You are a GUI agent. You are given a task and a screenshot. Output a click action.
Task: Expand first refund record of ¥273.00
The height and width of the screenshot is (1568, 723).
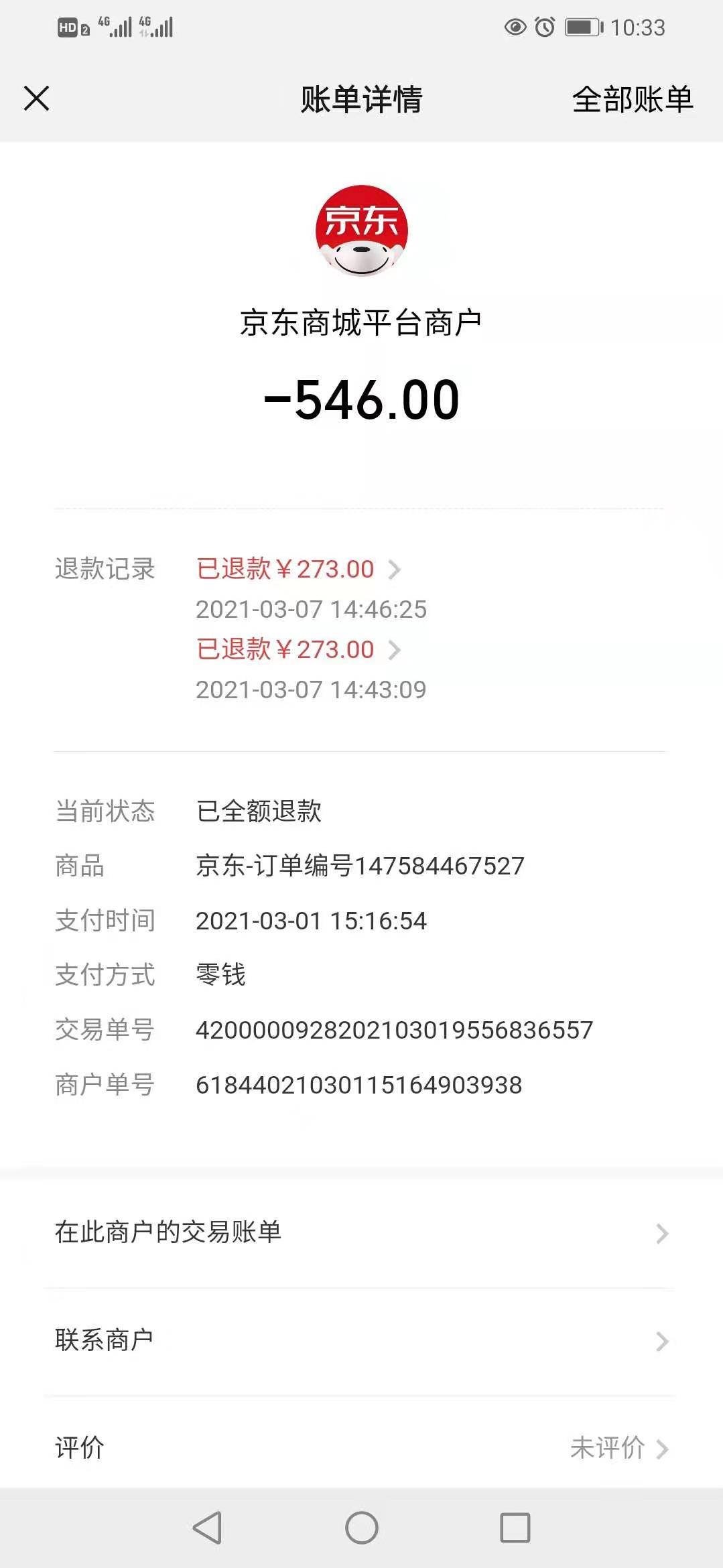coord(295,568)
